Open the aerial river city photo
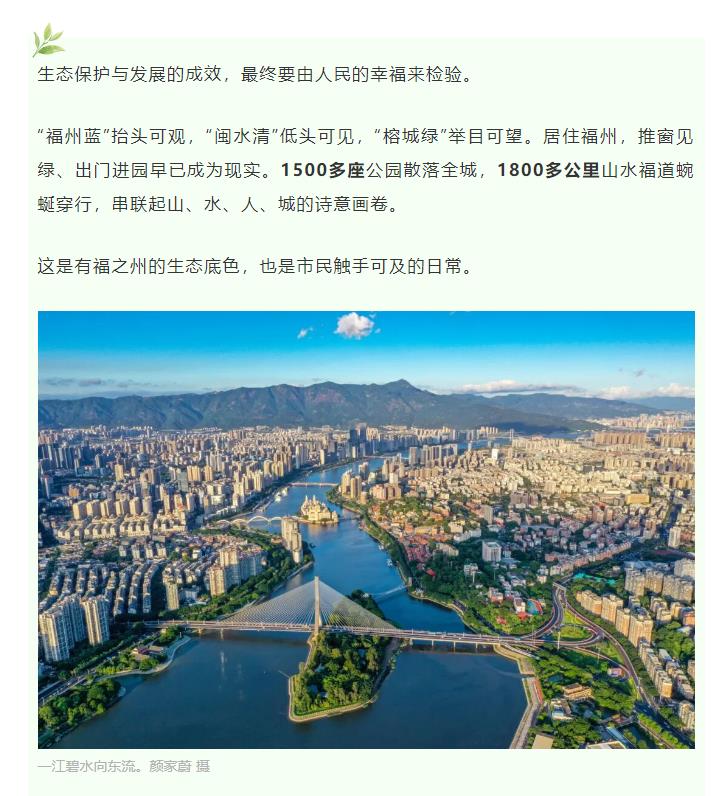726x796 pixels. click(x=366, y=529)
